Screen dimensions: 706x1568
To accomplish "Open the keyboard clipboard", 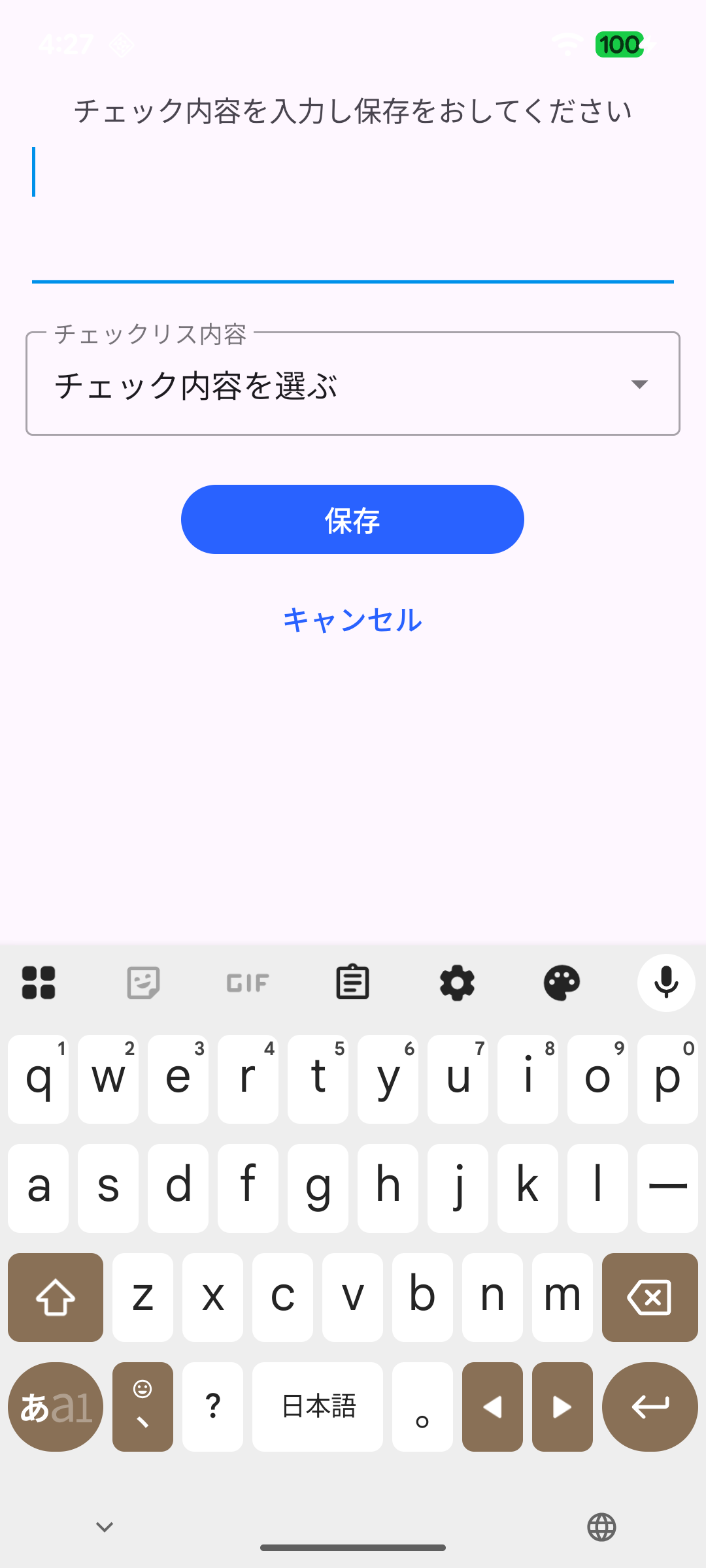I will click(352, 983).
